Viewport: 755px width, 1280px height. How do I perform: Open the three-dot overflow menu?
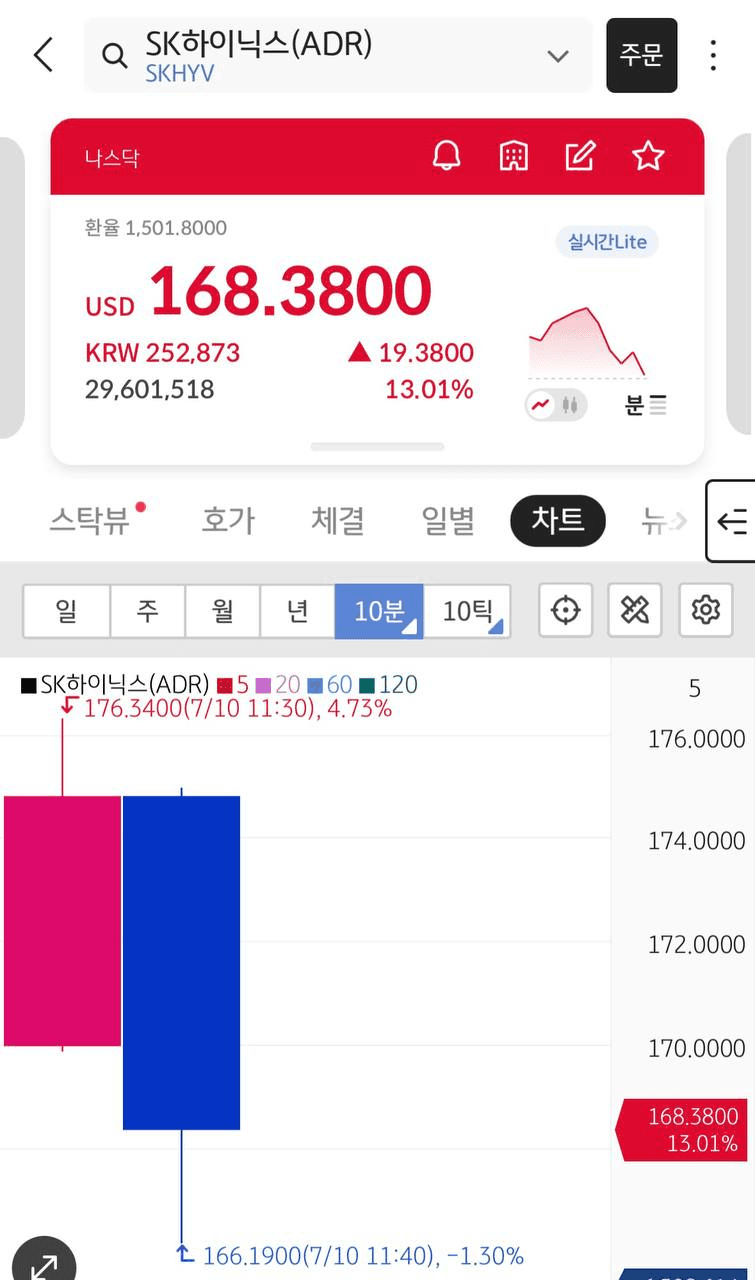(x=713, y=55)
